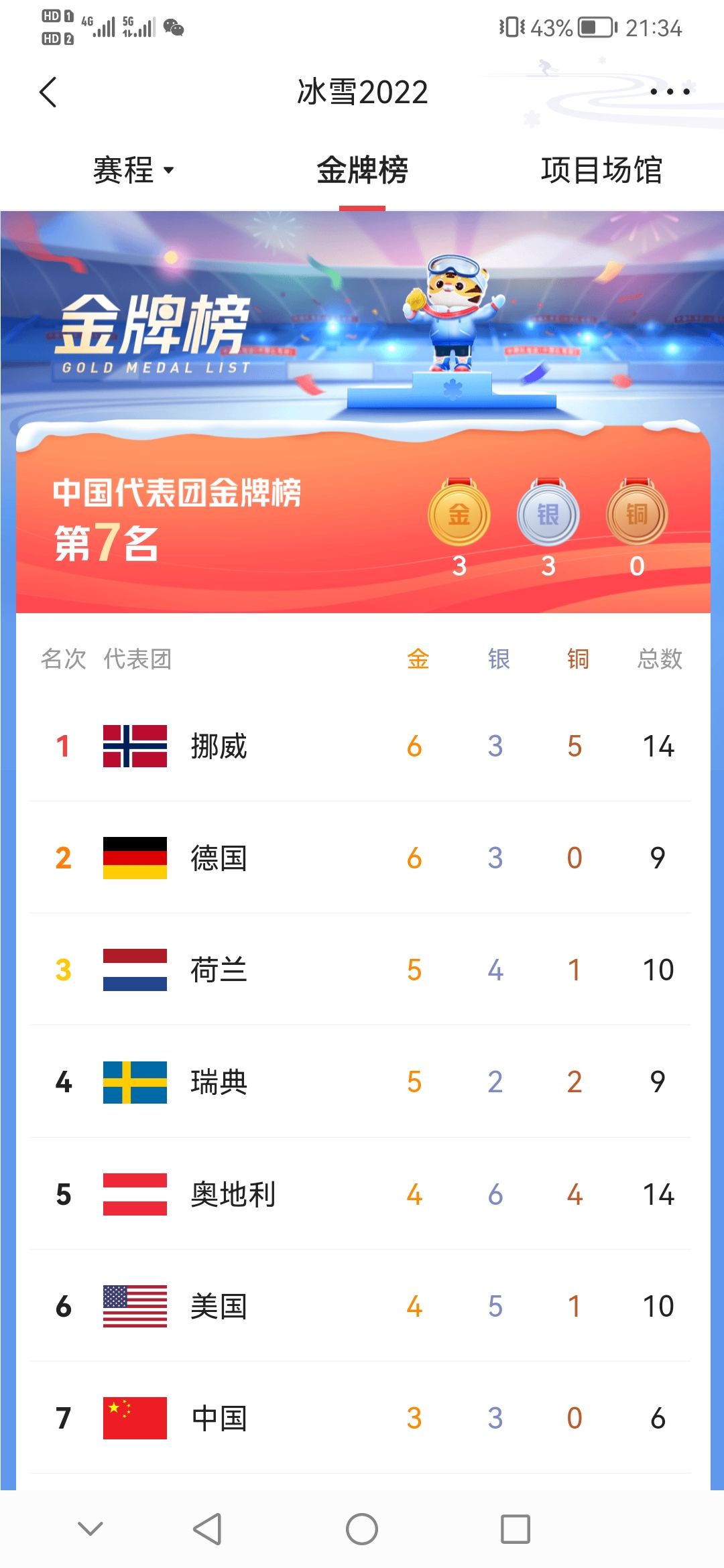
Task: Go back using the top-left arrow
Action: pos(48,92)
